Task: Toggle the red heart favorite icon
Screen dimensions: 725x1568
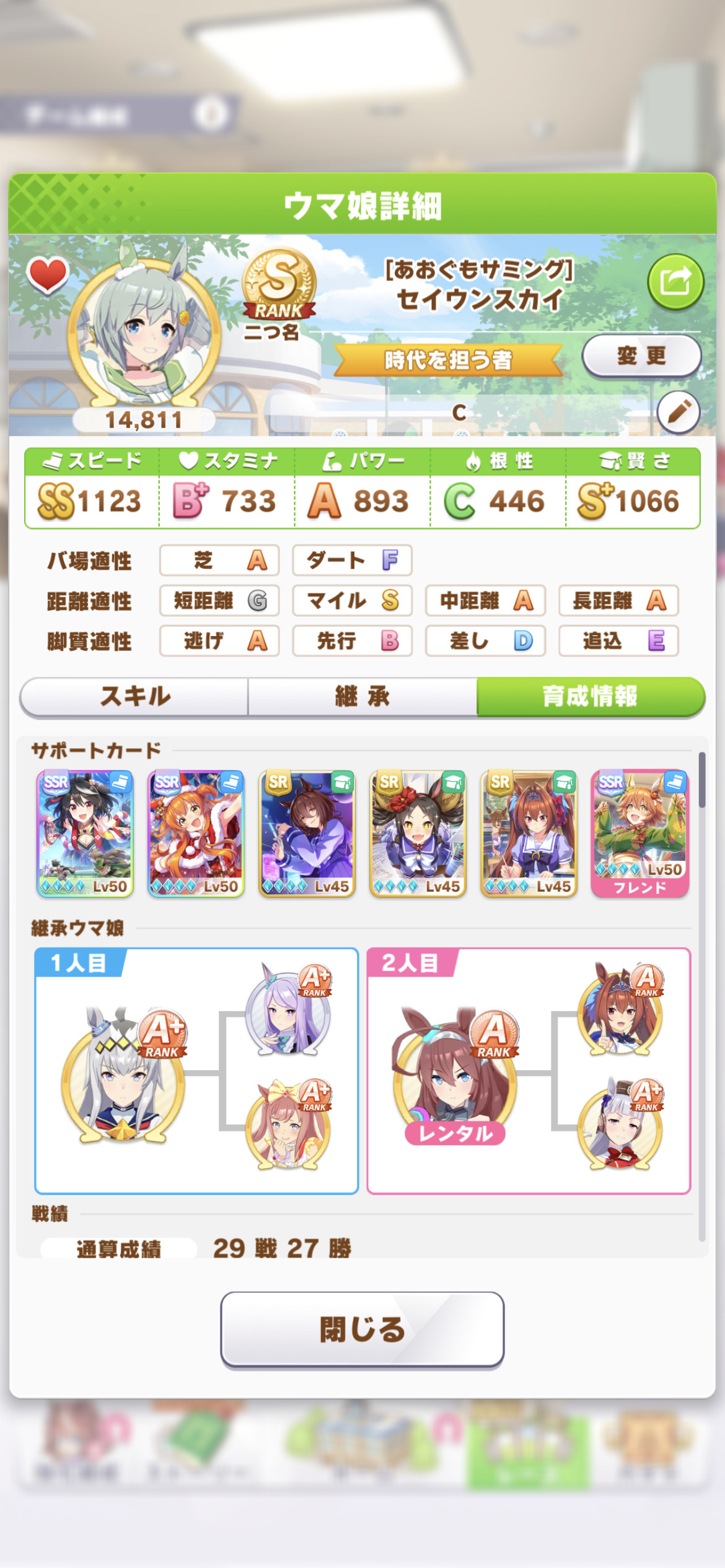Action: pos(47,274)
